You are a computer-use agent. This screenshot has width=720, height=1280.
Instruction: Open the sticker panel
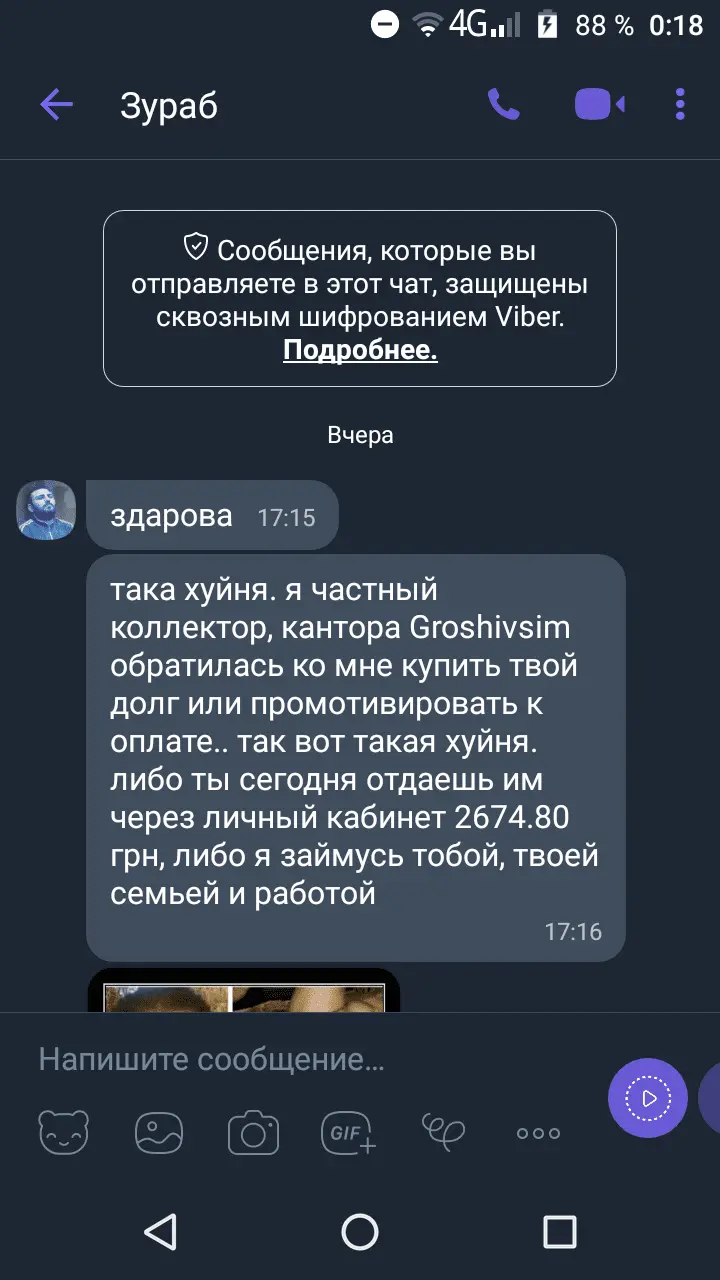63,1133
